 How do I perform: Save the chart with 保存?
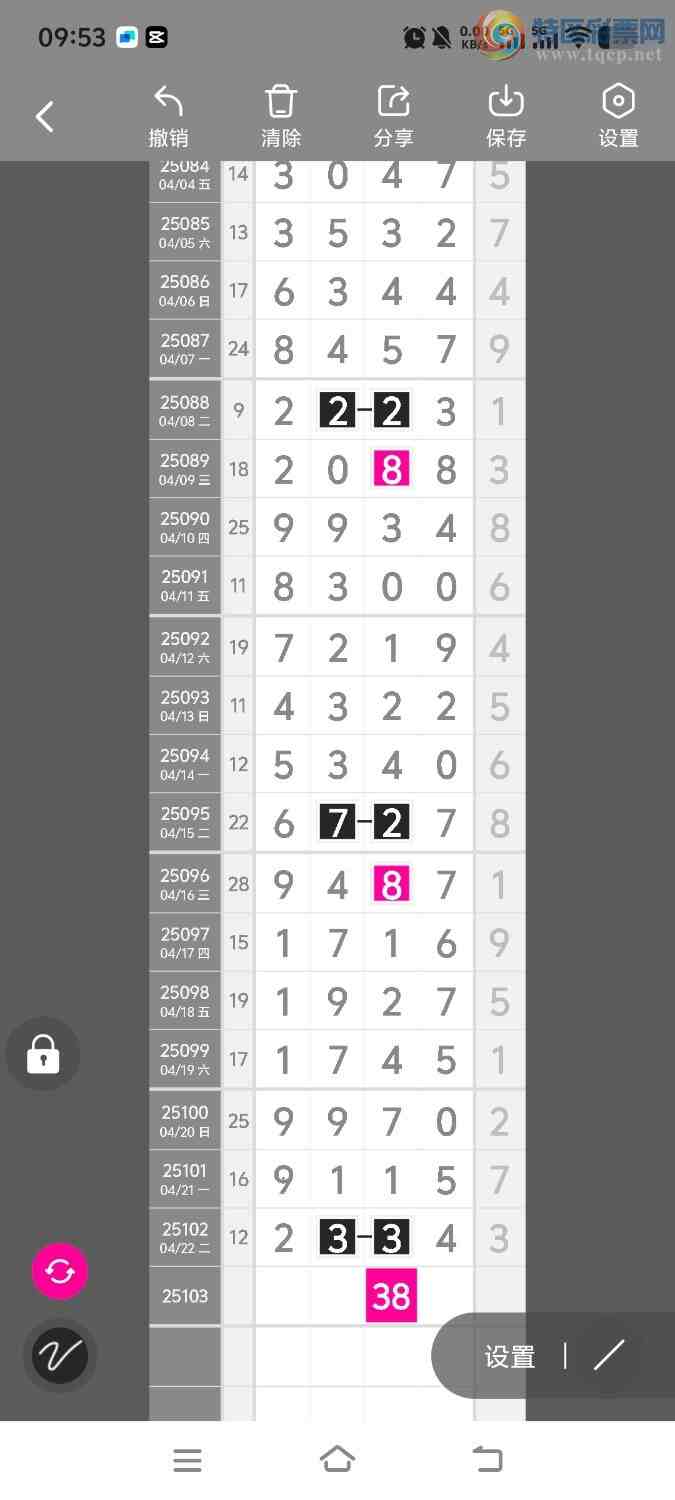tap(506, 117)
